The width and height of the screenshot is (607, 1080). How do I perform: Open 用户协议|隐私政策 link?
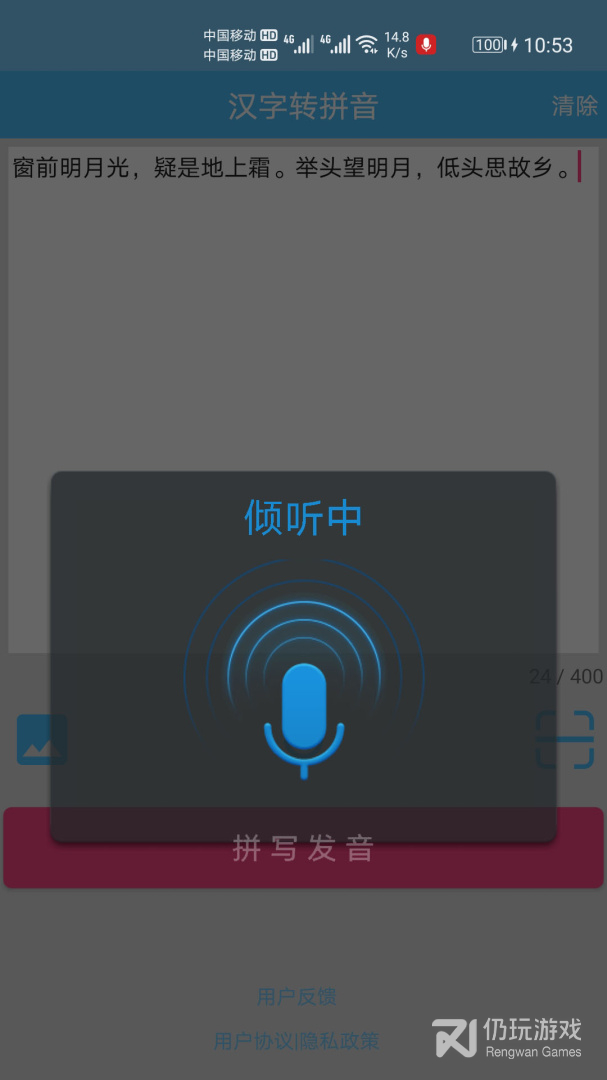tap(296, 1041)
